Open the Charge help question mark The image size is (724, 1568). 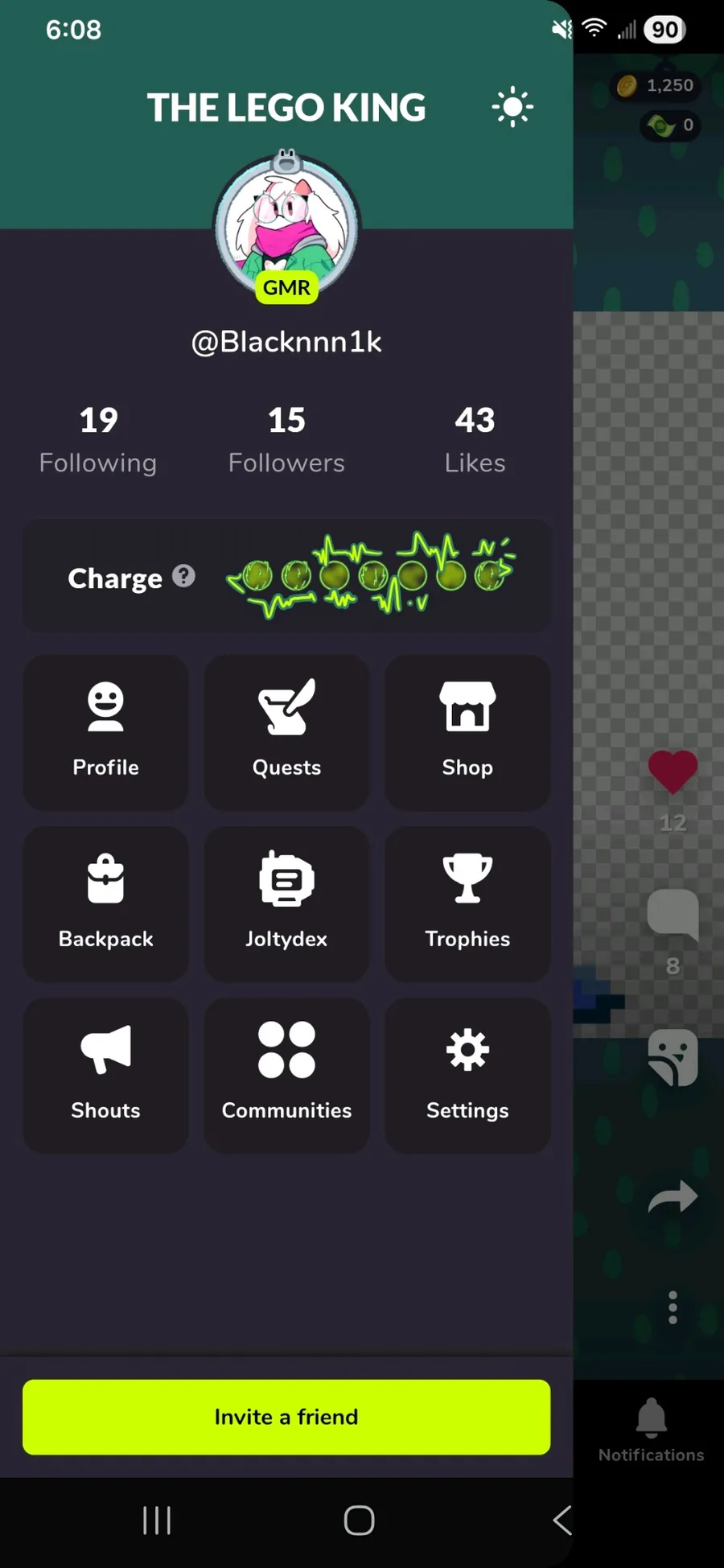pos(184,576)
